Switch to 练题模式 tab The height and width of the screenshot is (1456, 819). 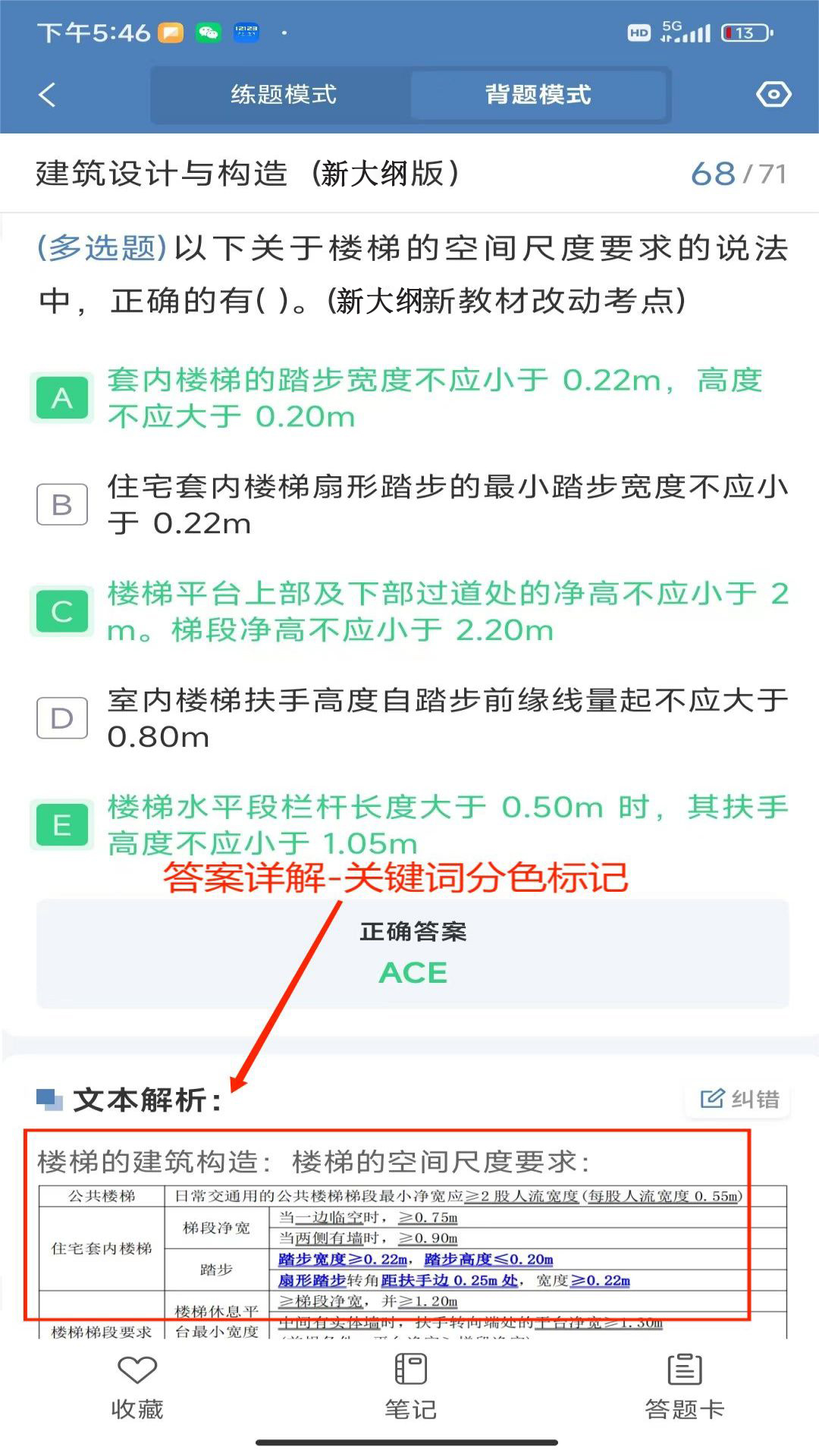tap(283, 95)
